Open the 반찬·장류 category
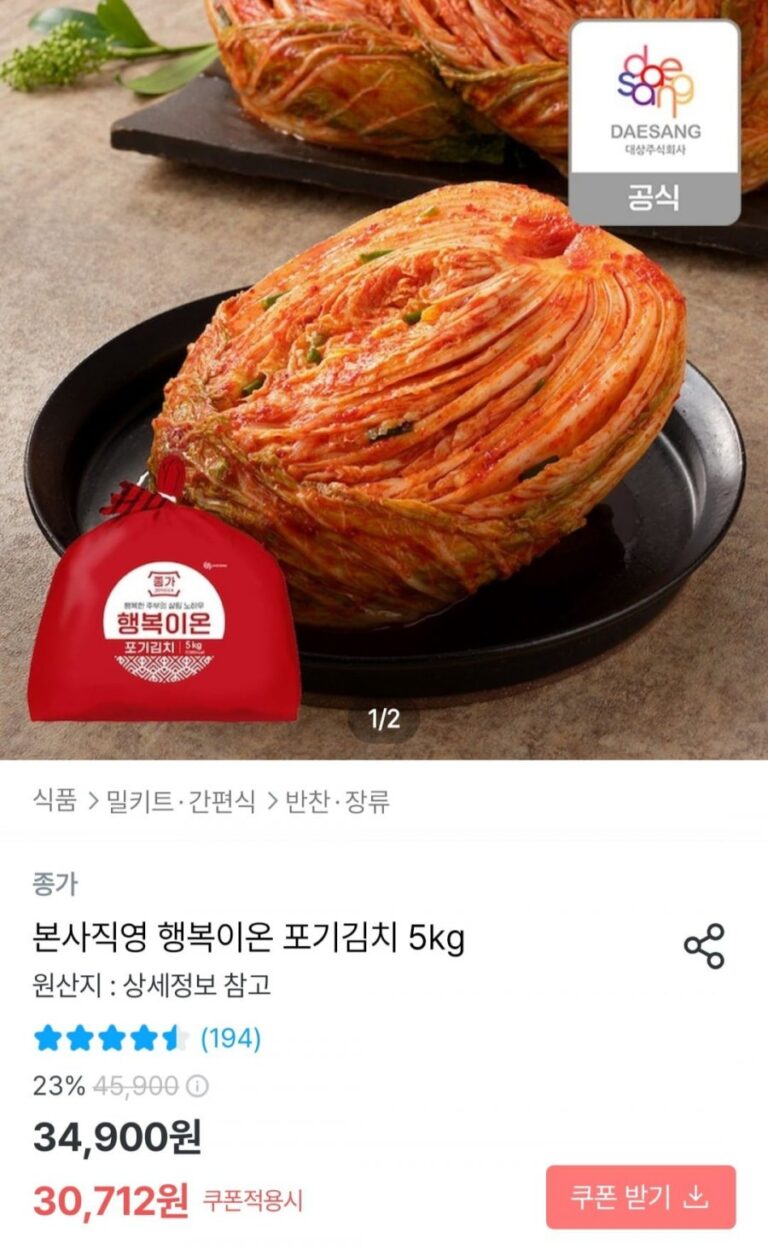Viewport: 768px width, 1249px height. click(337, 801)
